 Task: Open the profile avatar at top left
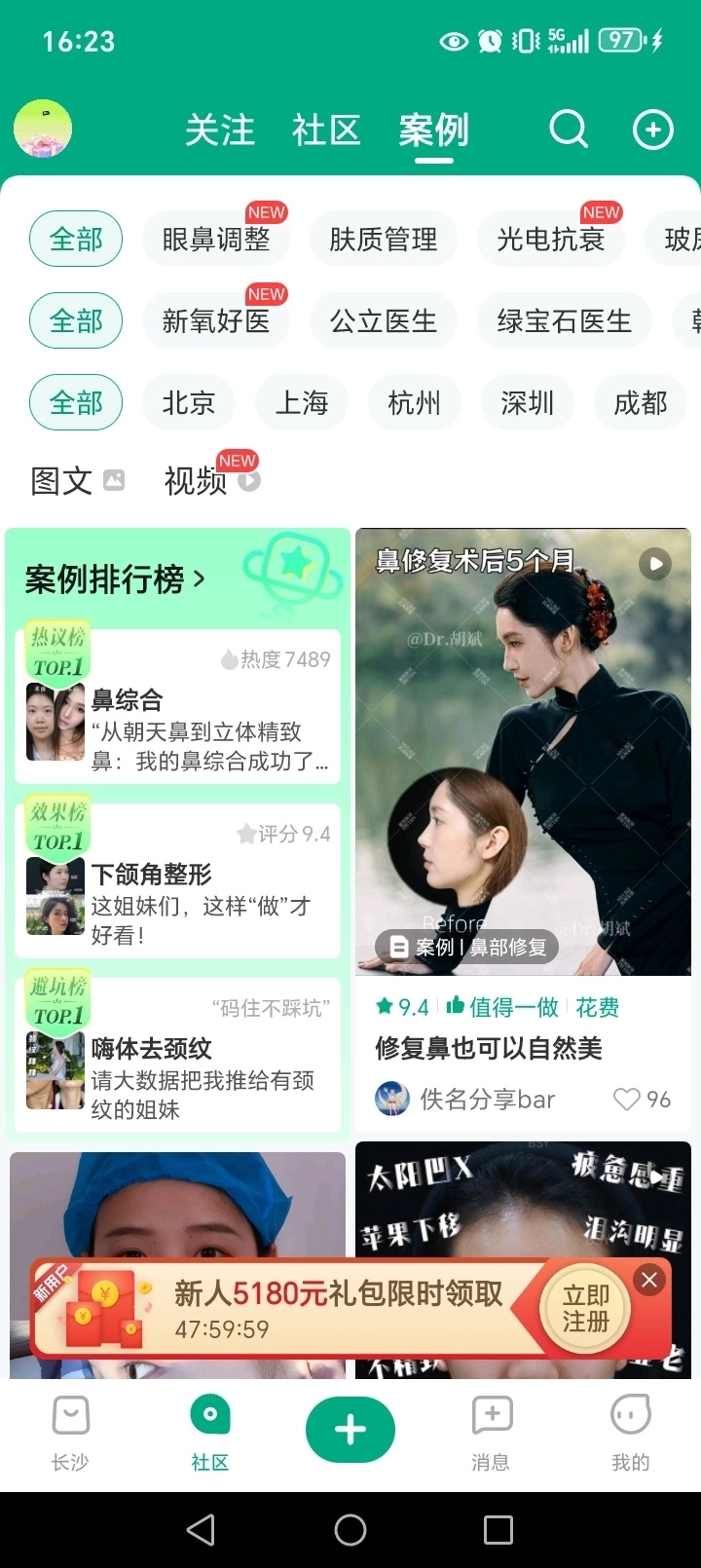[x=43, y=129]
